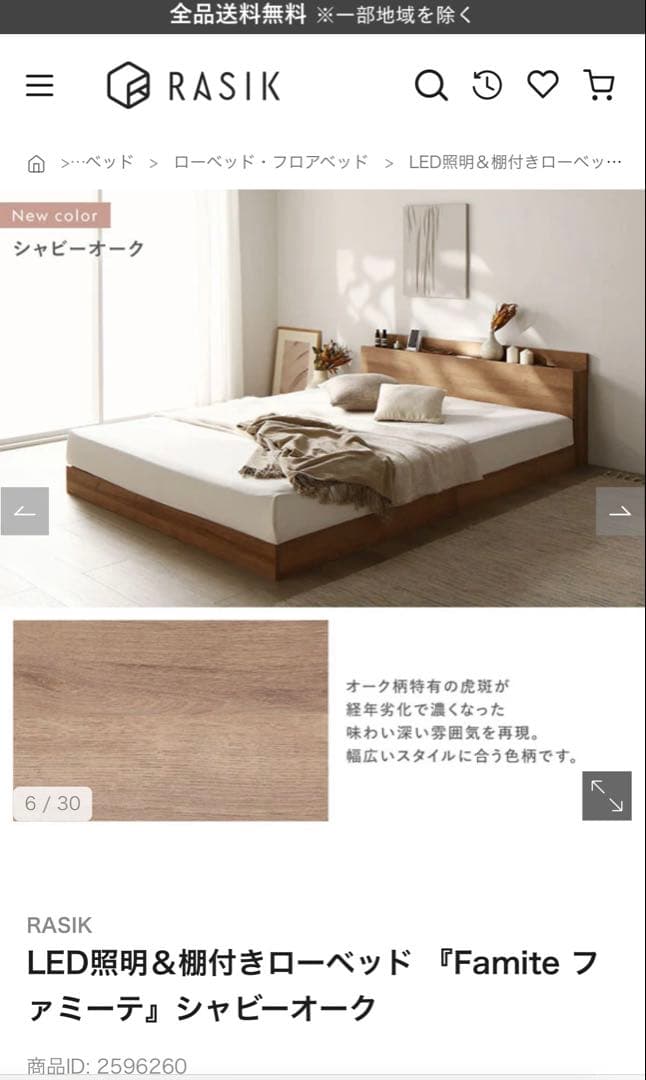View browsing history clock icon

pos(487,85)
